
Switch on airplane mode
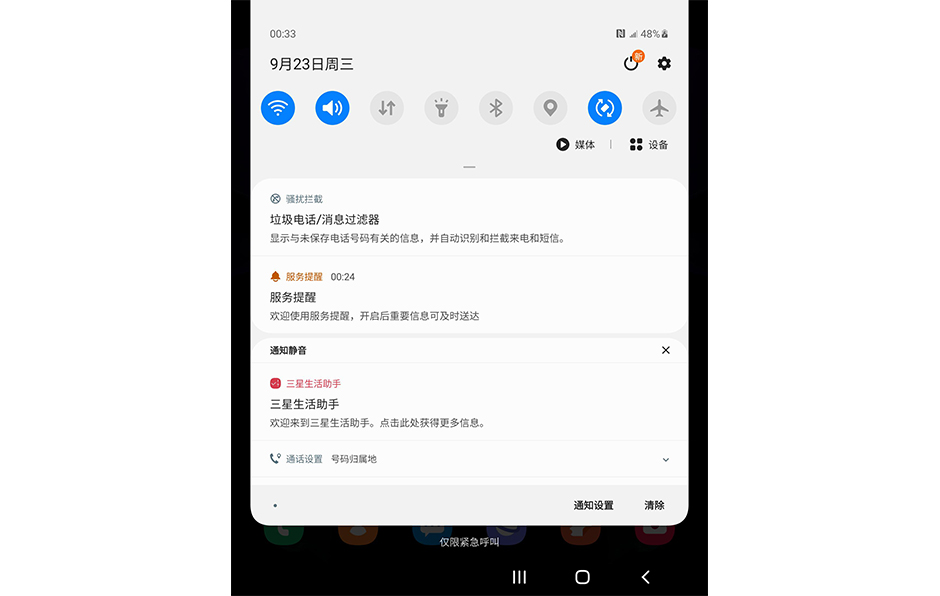coord(659,108)
